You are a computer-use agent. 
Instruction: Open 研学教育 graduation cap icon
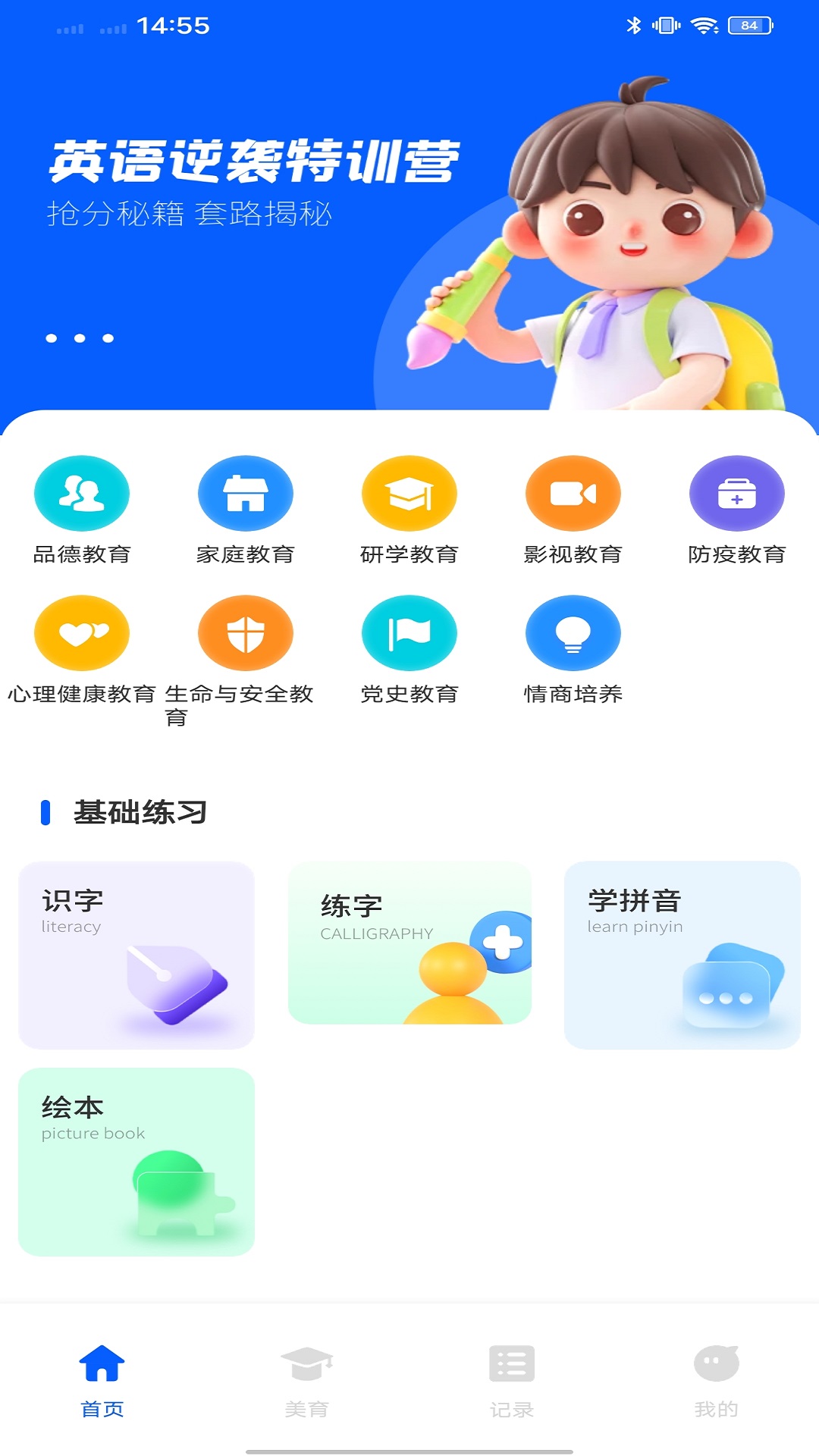pos(409,492)
